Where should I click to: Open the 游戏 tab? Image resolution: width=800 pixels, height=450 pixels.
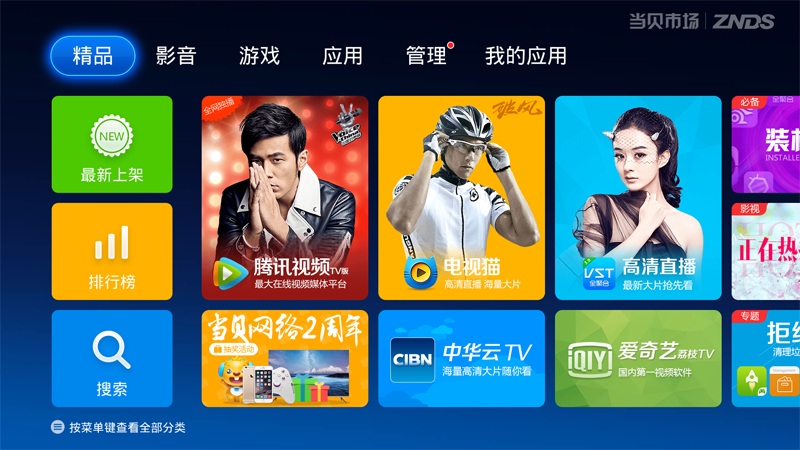pos(259,56)
